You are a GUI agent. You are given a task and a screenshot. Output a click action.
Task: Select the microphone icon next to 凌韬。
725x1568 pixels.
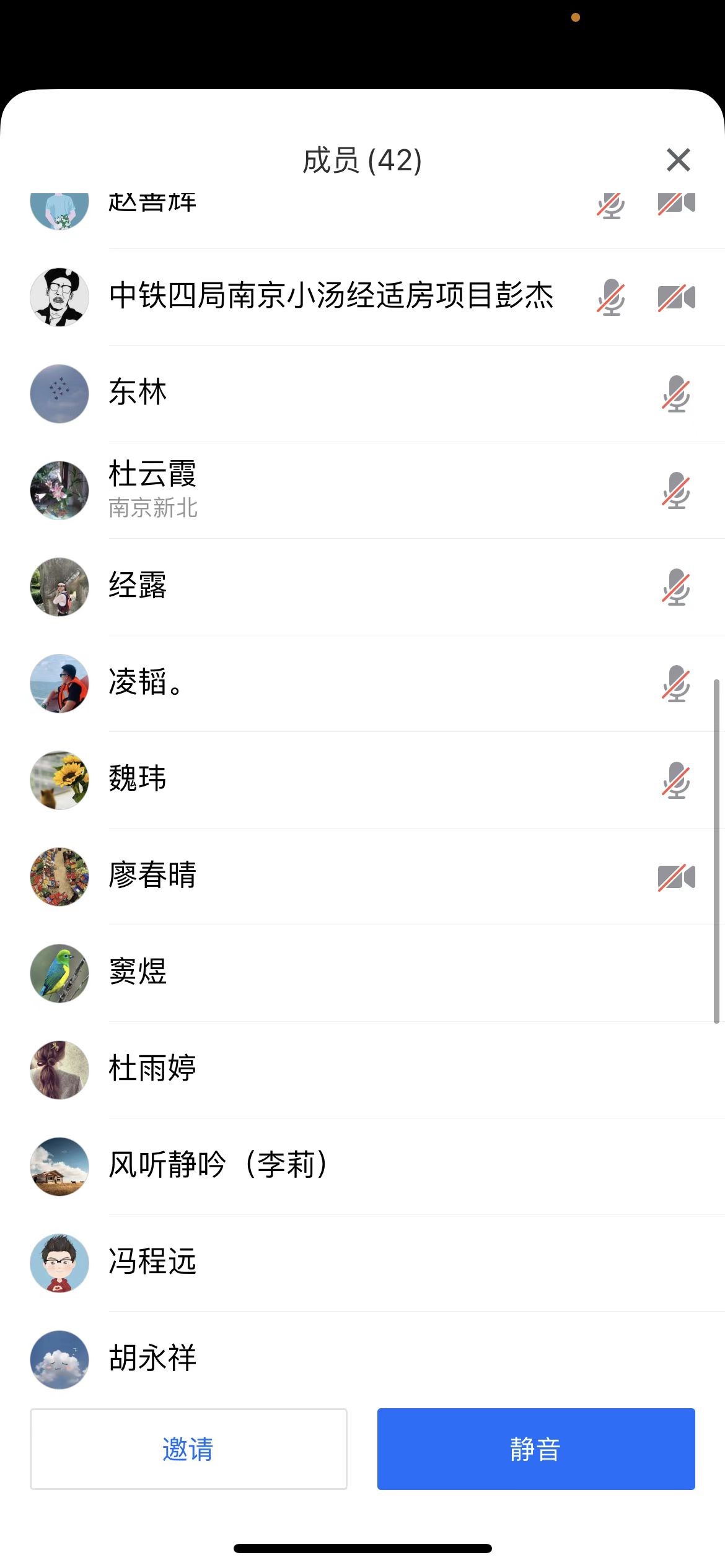click(675, 686)
